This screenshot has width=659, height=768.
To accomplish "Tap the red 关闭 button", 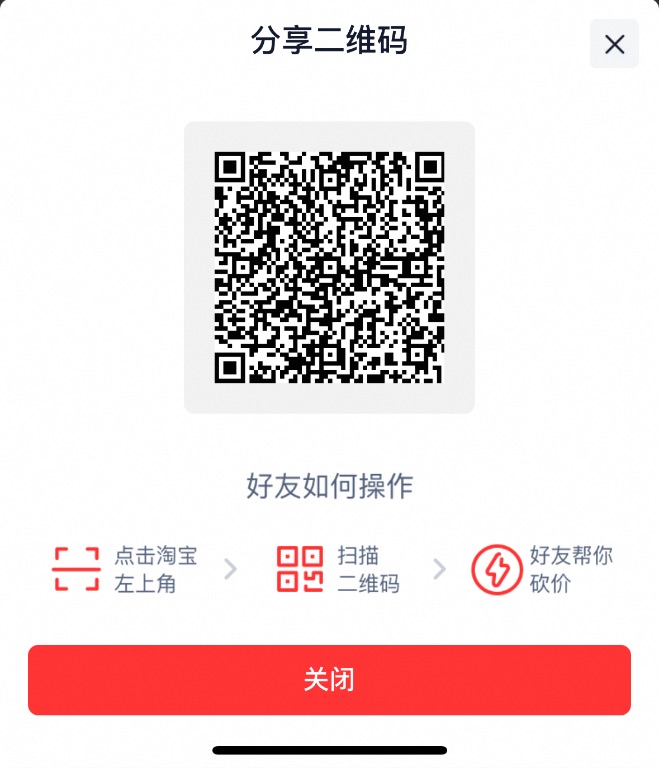I will (329, 680).
